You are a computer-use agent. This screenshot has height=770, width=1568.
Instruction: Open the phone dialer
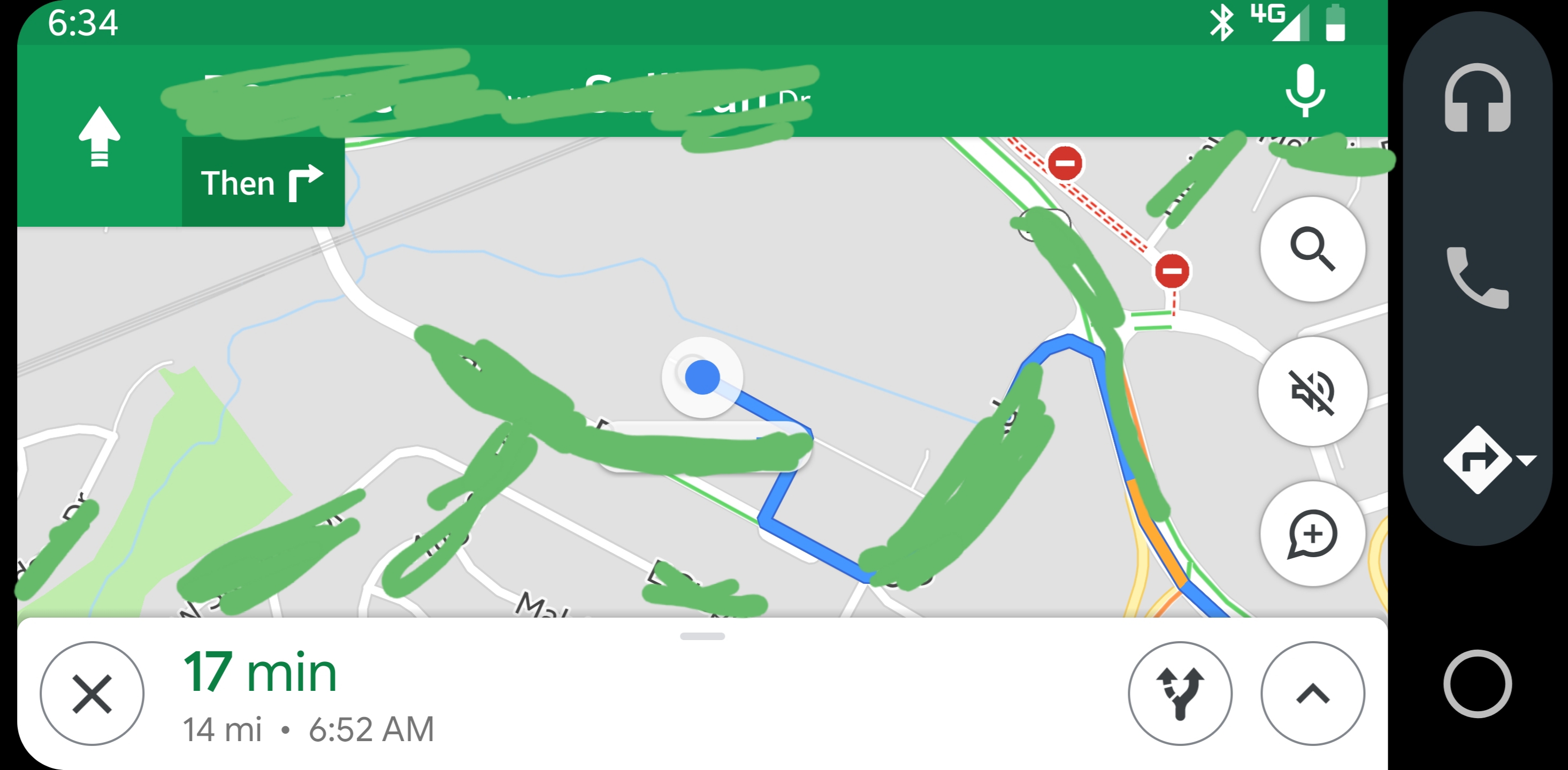click(1477, 278)
